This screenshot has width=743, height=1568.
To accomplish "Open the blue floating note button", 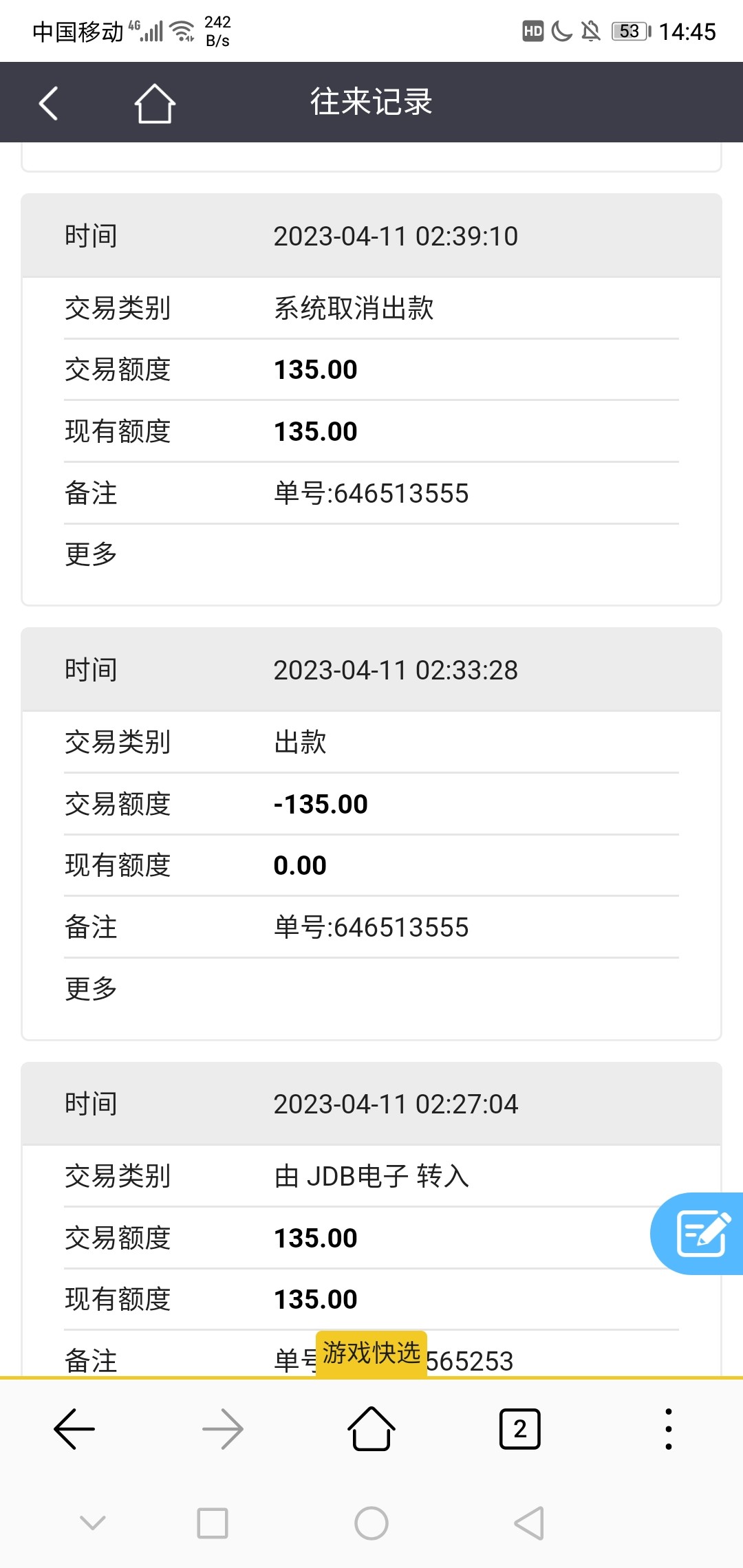I will pyautogui.click(x=700, y=1234).
